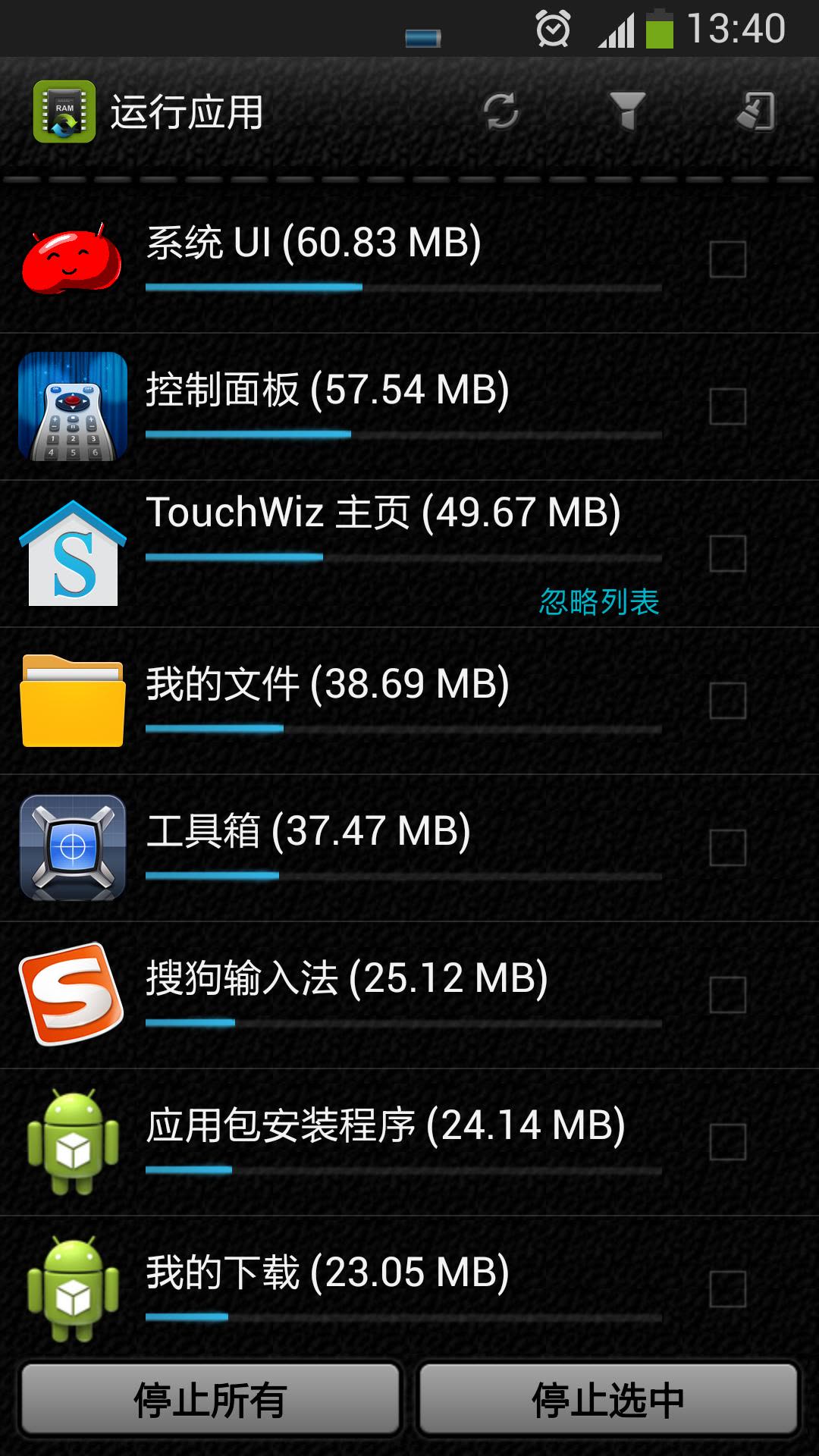Tap the 停止所有 button
819x1456 pixels.
210,1400
